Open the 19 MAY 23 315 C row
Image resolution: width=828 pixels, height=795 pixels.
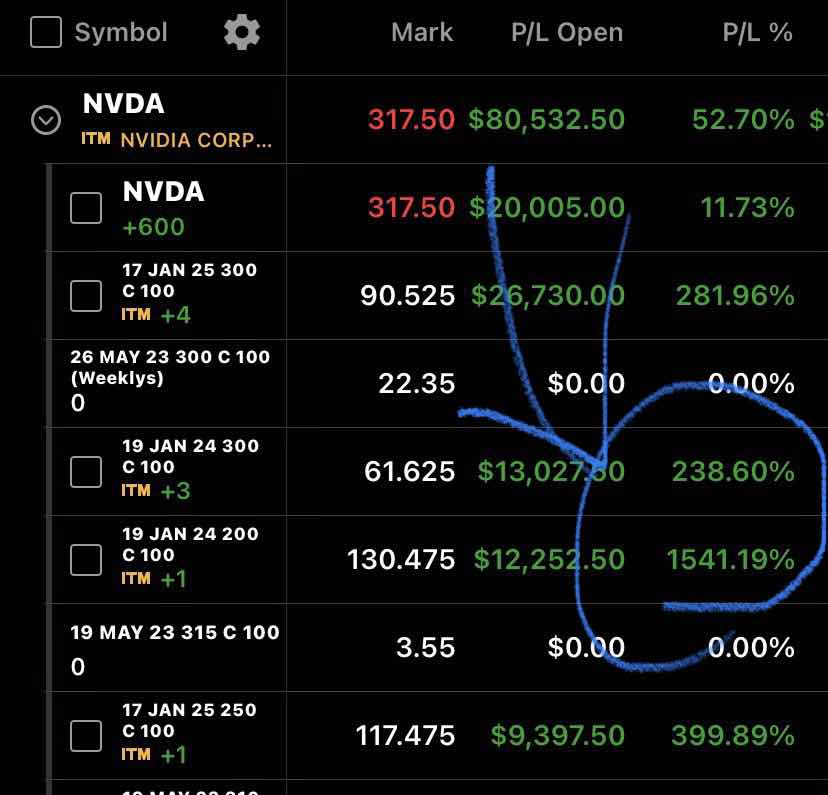click(438, 648)
